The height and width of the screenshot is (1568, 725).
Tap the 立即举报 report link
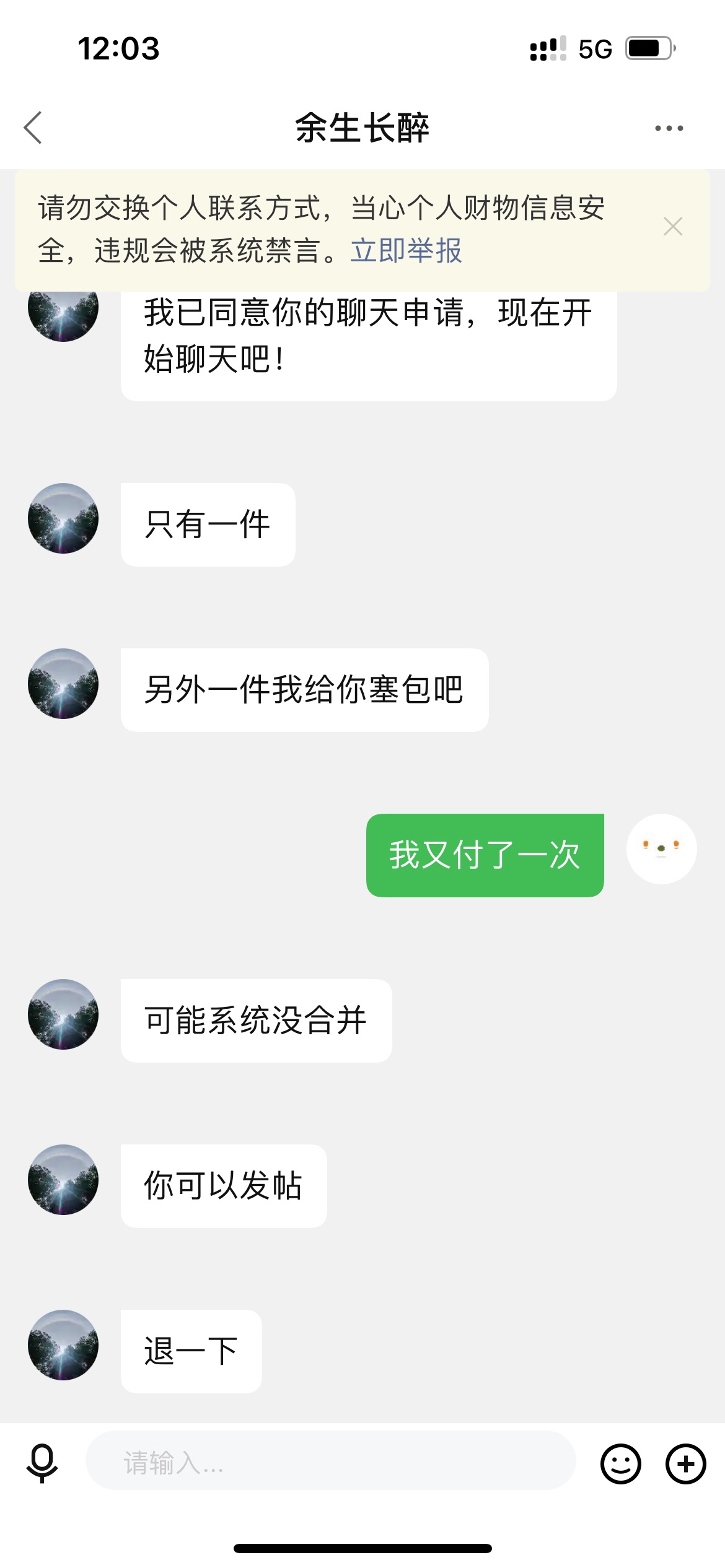coord(406,251)
